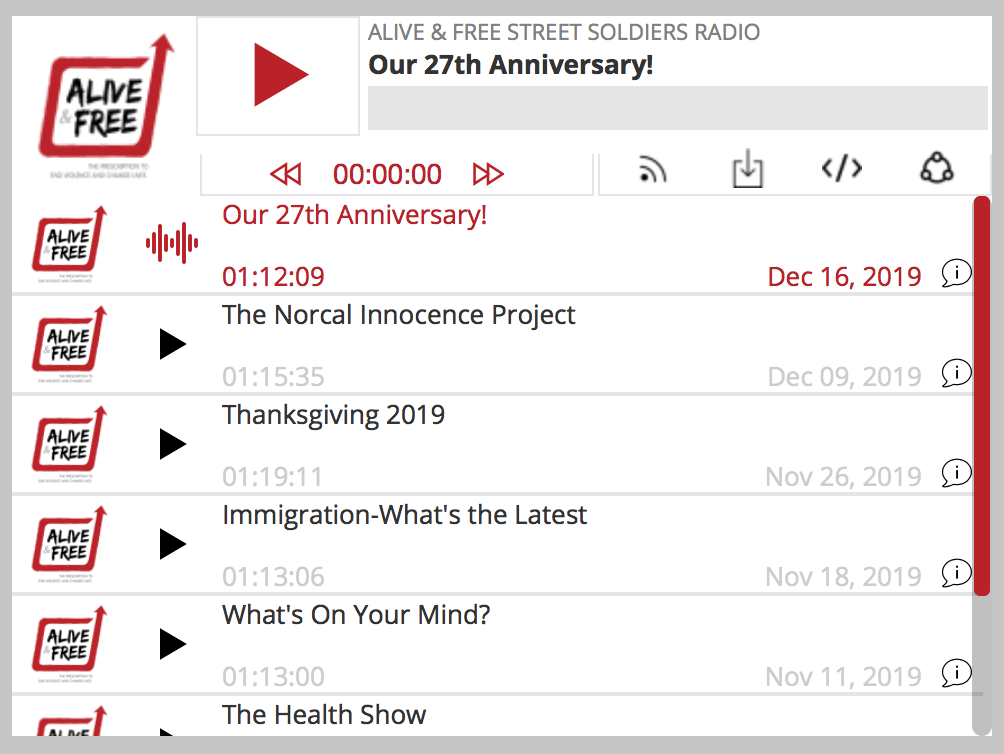1004x754 pixels.
Task: Show info for Our 27th Anniversary
Action: (x=957, y=273)
